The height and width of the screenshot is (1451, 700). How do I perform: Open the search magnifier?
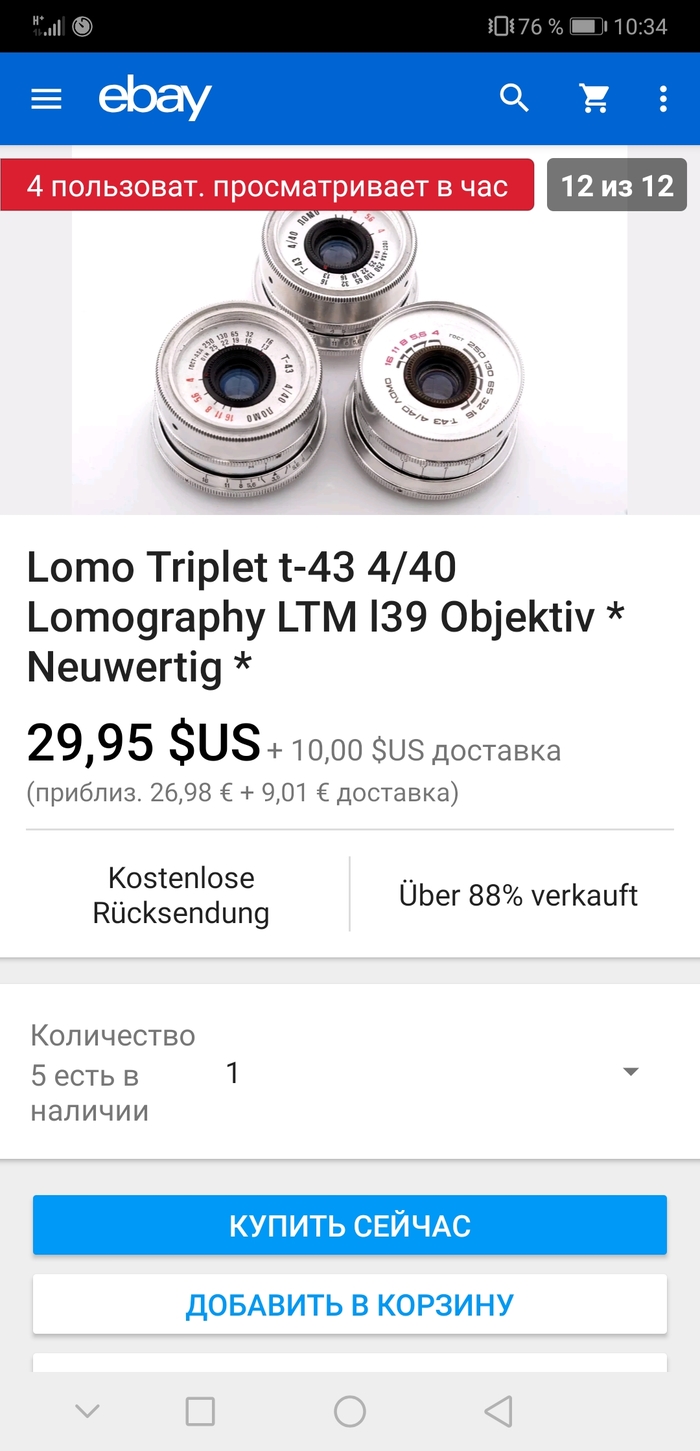click(x=514, y=98)
